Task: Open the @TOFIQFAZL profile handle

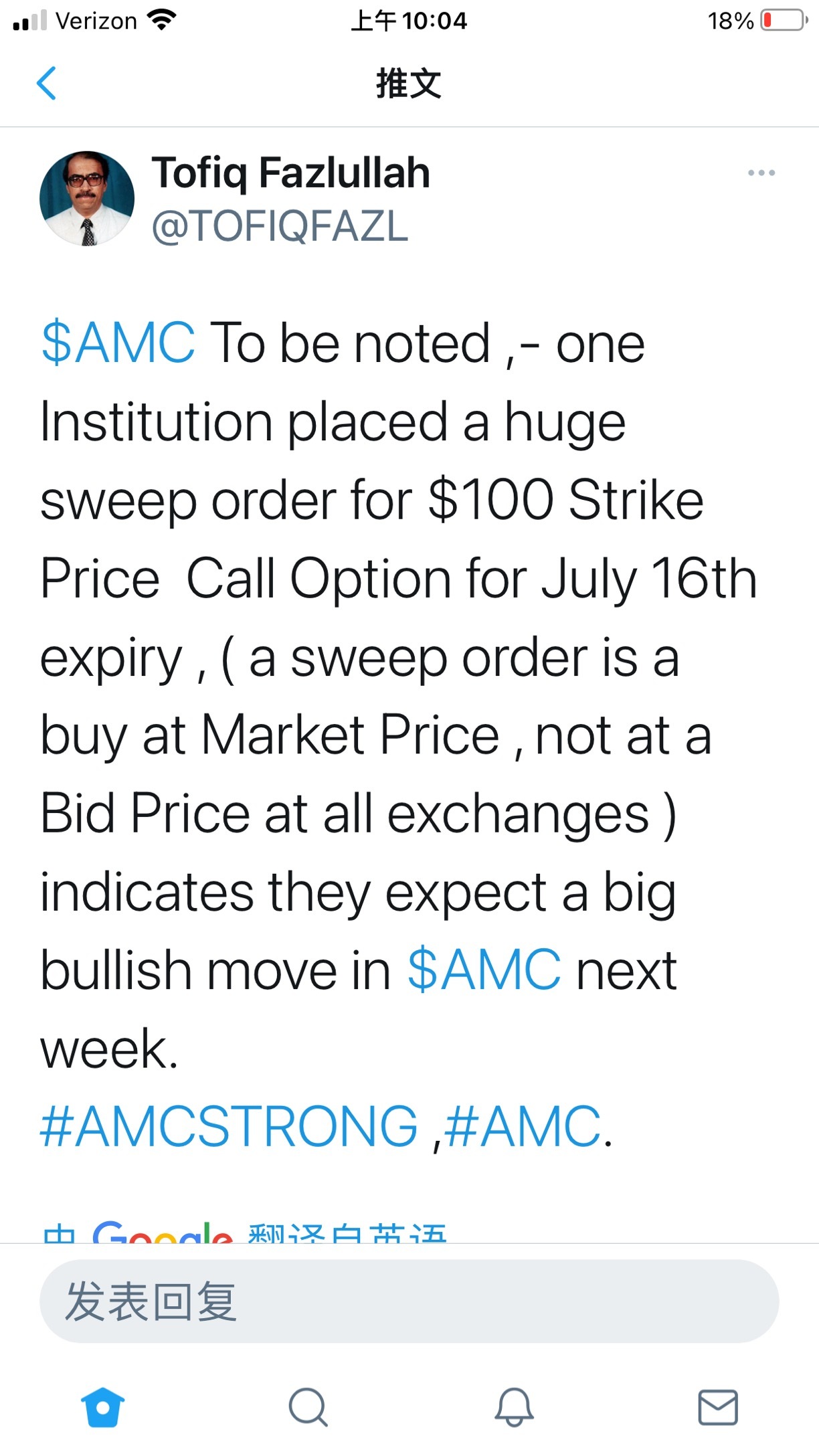Action: click(280, 226)
